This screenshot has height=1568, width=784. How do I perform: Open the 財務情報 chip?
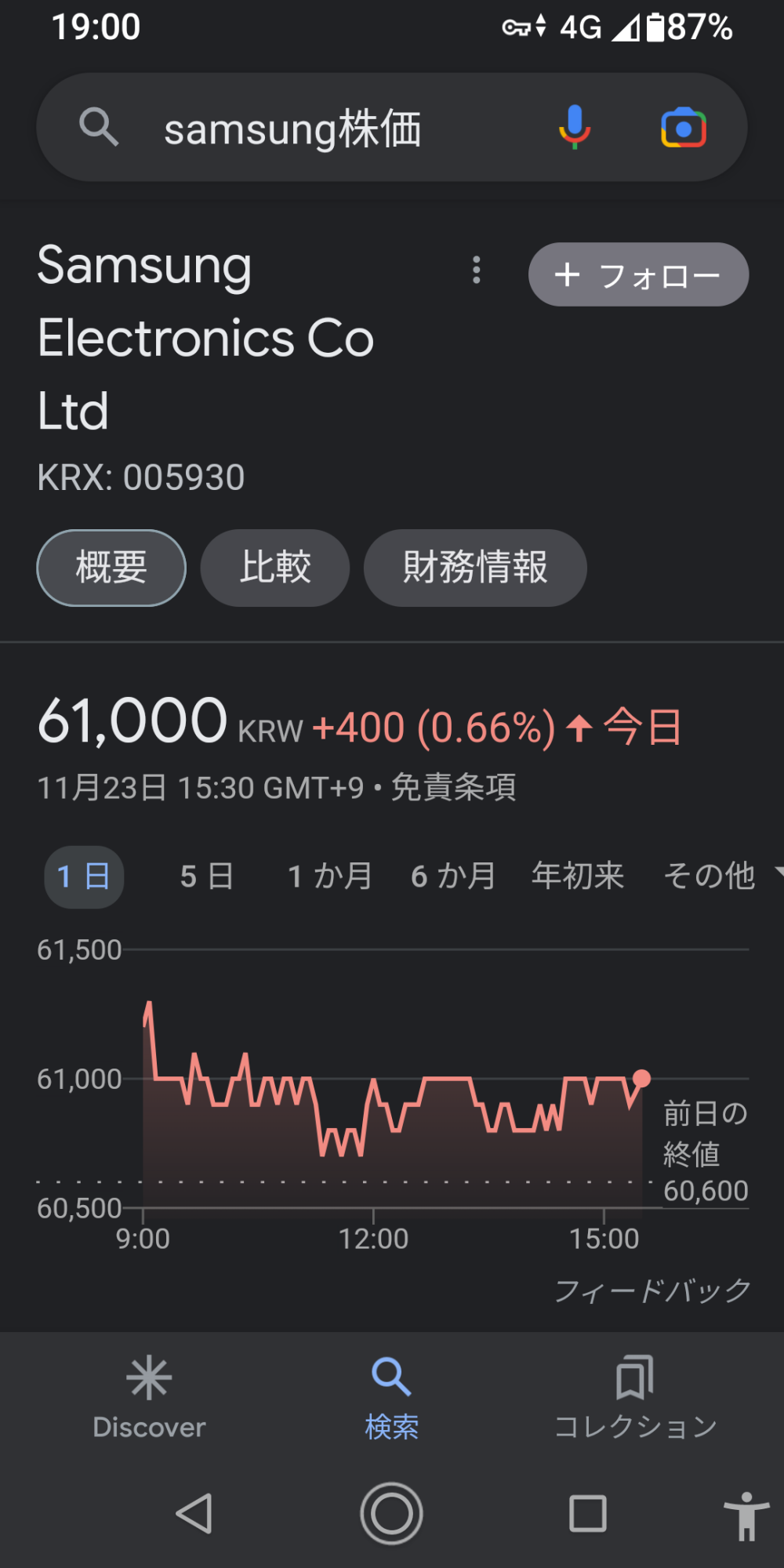(475, 568)
